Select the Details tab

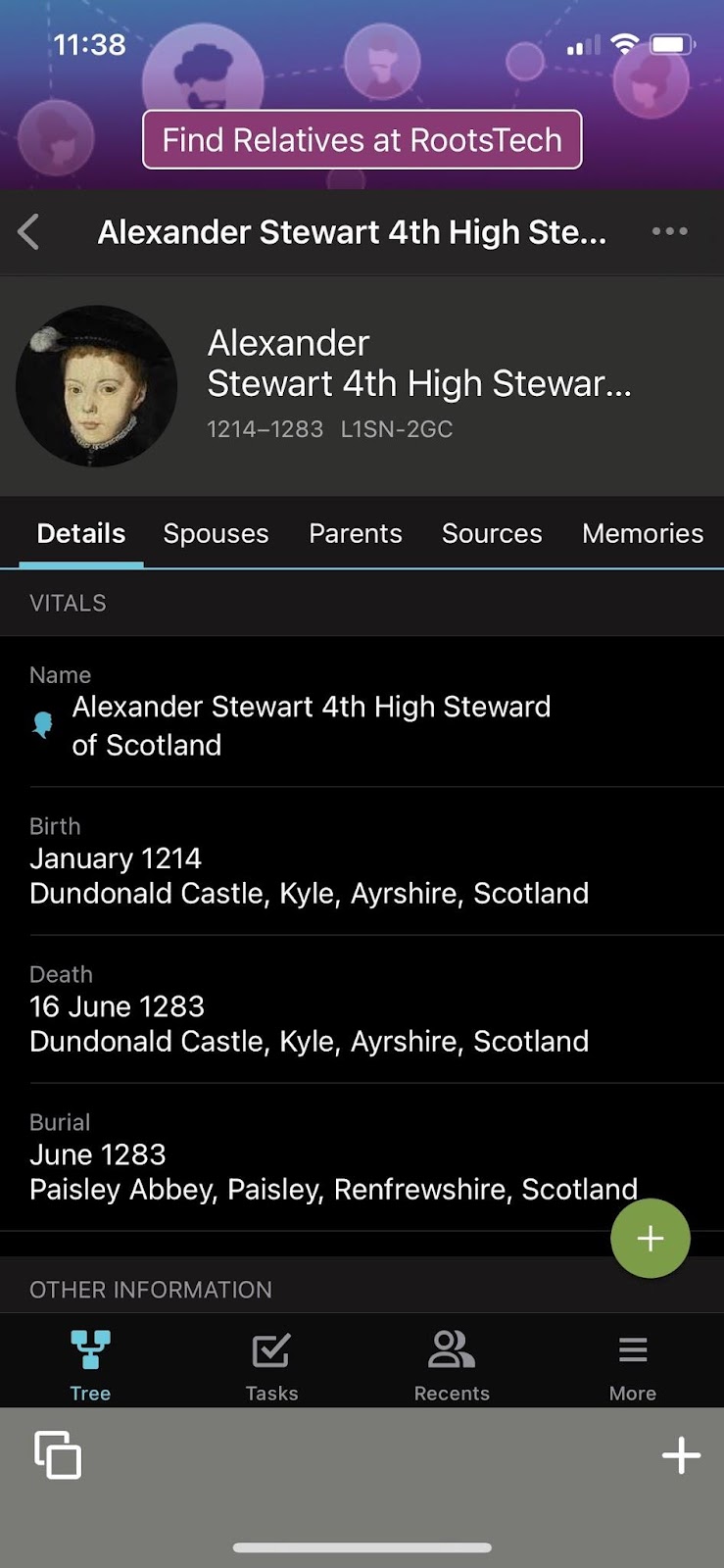click(x=81, y=533)
